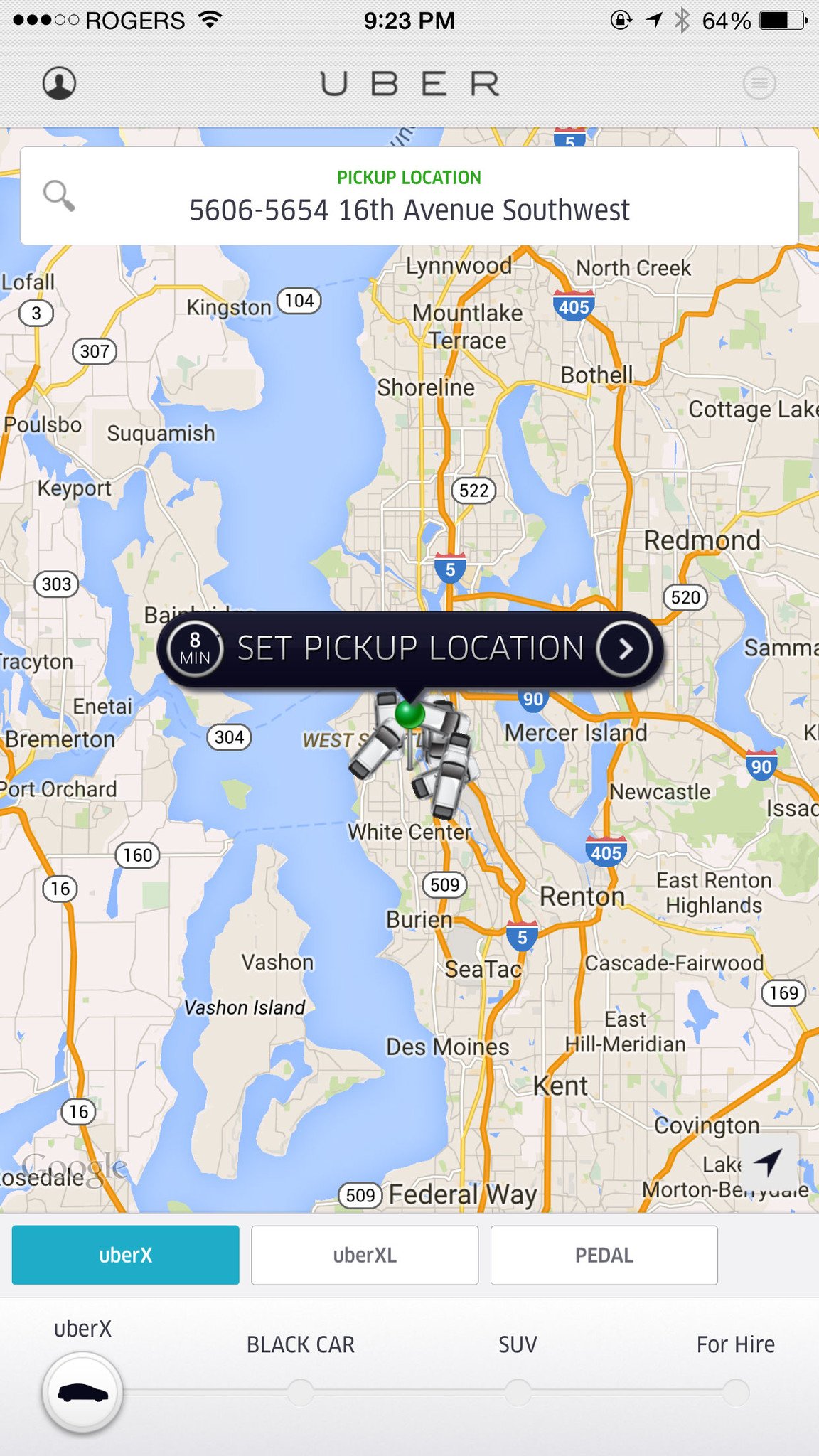Image resolution: width=819 pixels, height=1456 pixels.
Task: Recenter map with the location arrow
Action: click(769, 1163)
